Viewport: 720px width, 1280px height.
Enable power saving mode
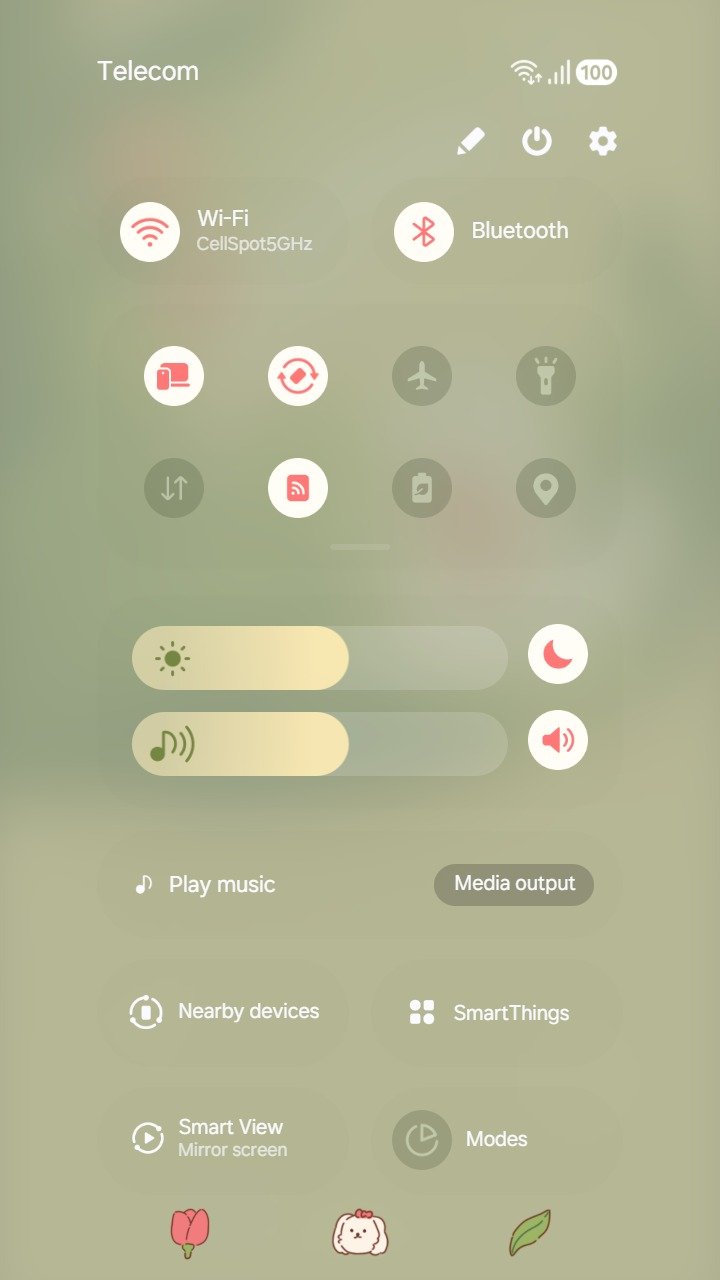coord(422,488)
